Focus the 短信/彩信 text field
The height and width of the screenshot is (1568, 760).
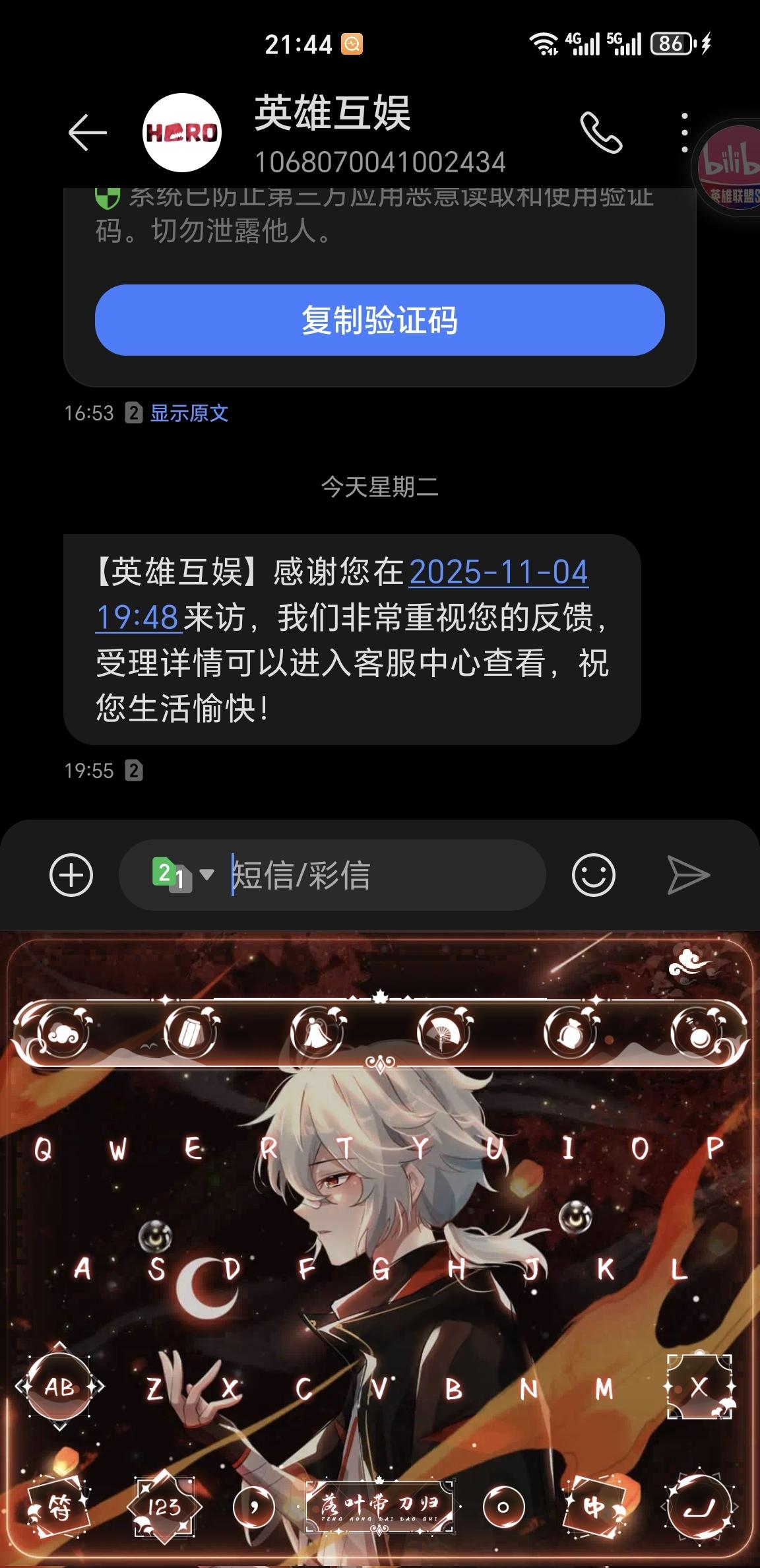tap(383, 875)
